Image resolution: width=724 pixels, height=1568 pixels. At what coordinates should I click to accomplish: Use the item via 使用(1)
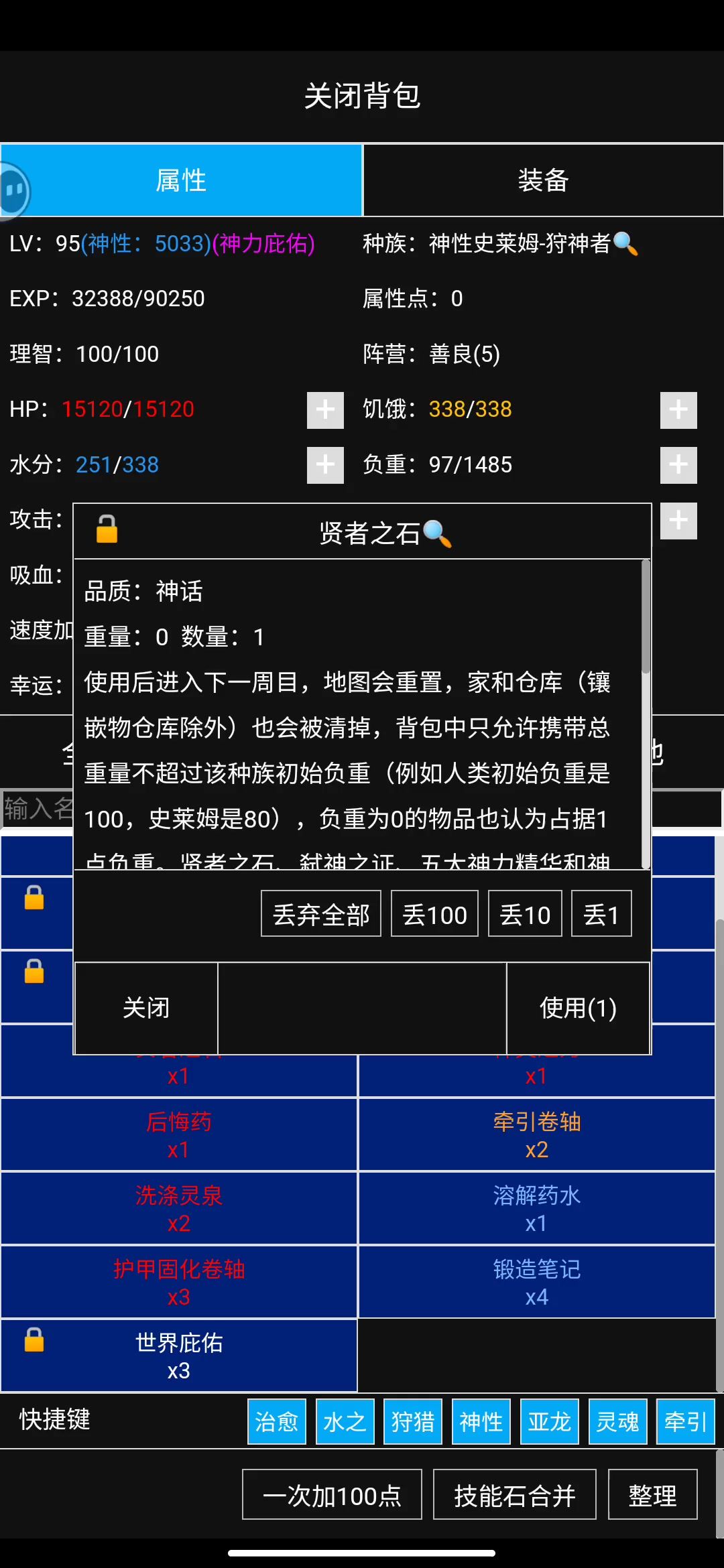point(578,1008)
